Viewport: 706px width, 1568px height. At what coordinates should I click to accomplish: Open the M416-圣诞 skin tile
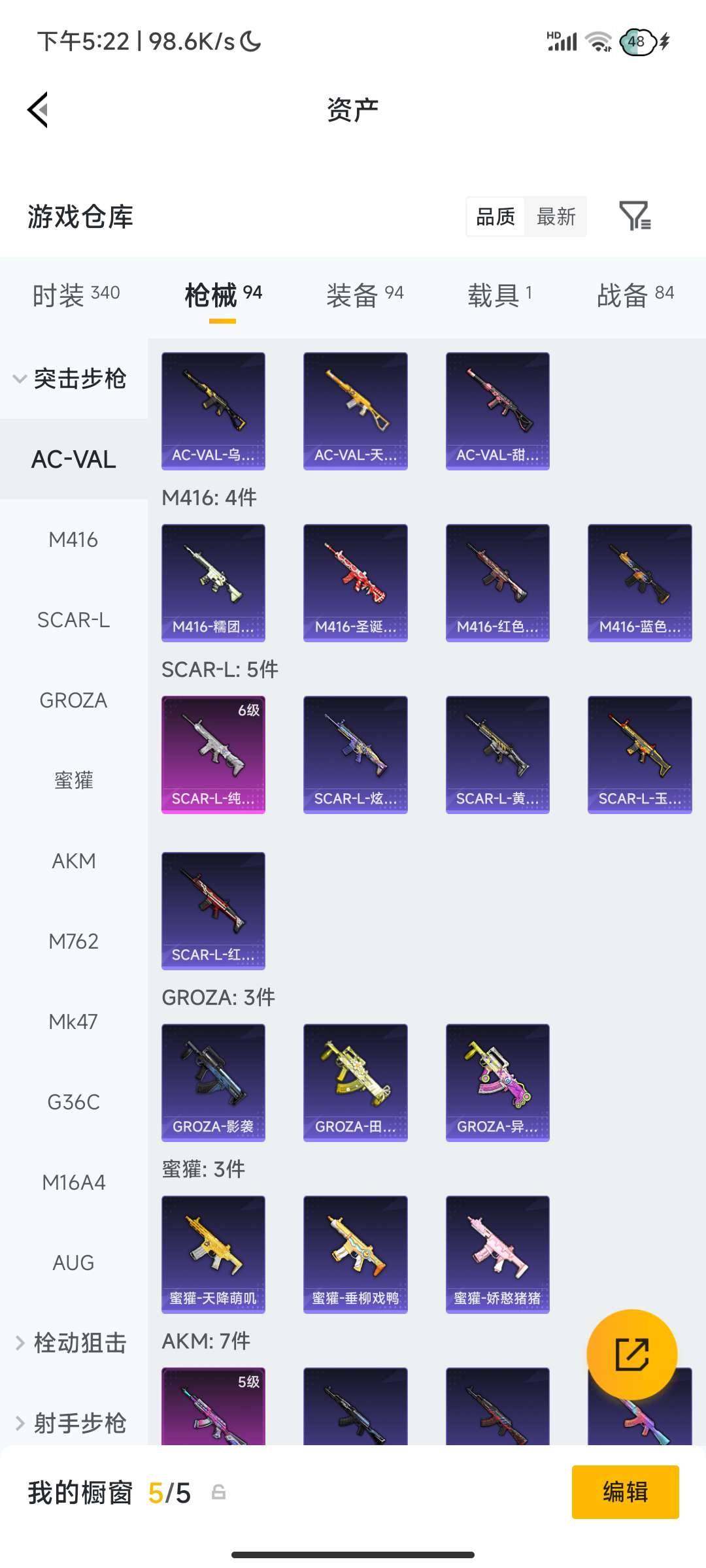pyautogui.click(x=355, y=582)
